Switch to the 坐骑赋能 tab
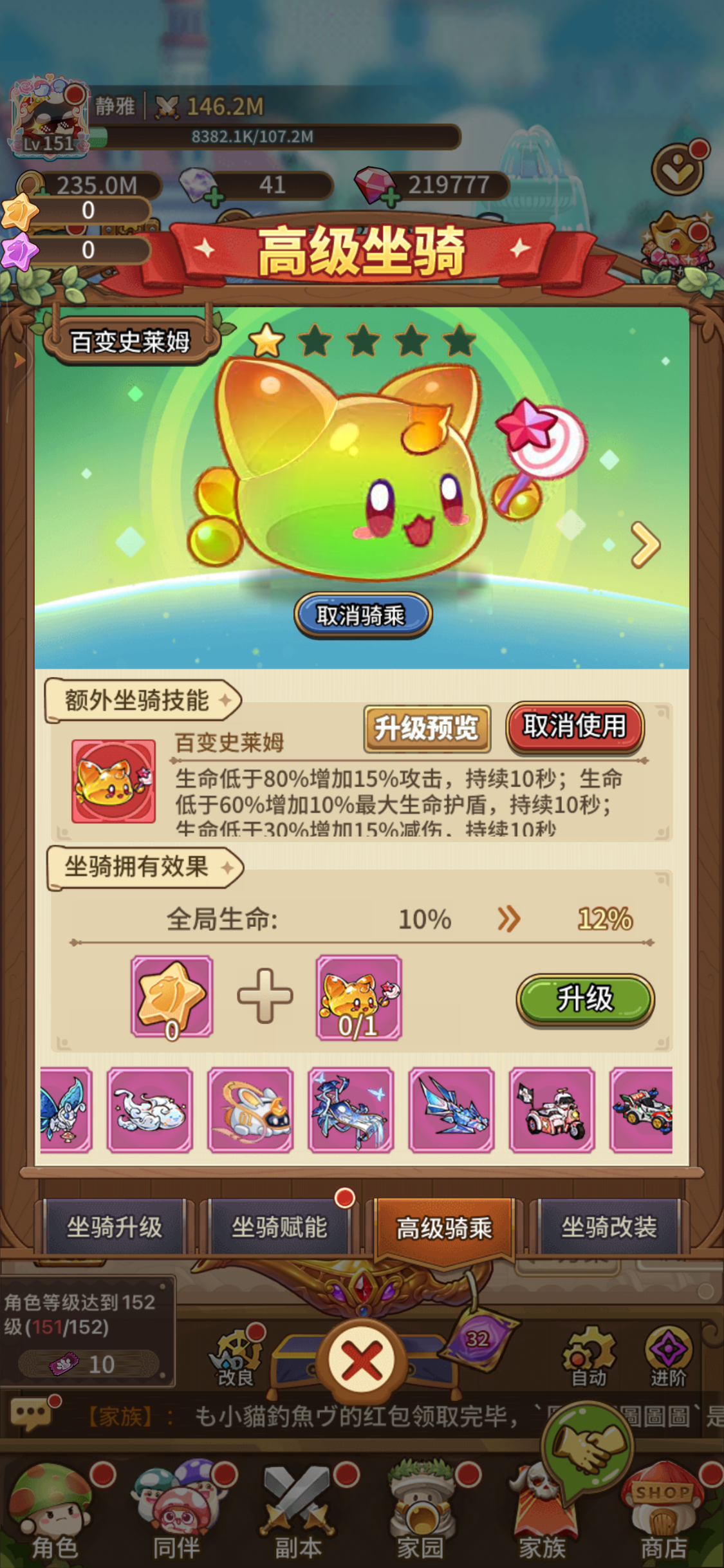Image resolution: width=724 pixels, height=1568 pixels. (279, 1227)
